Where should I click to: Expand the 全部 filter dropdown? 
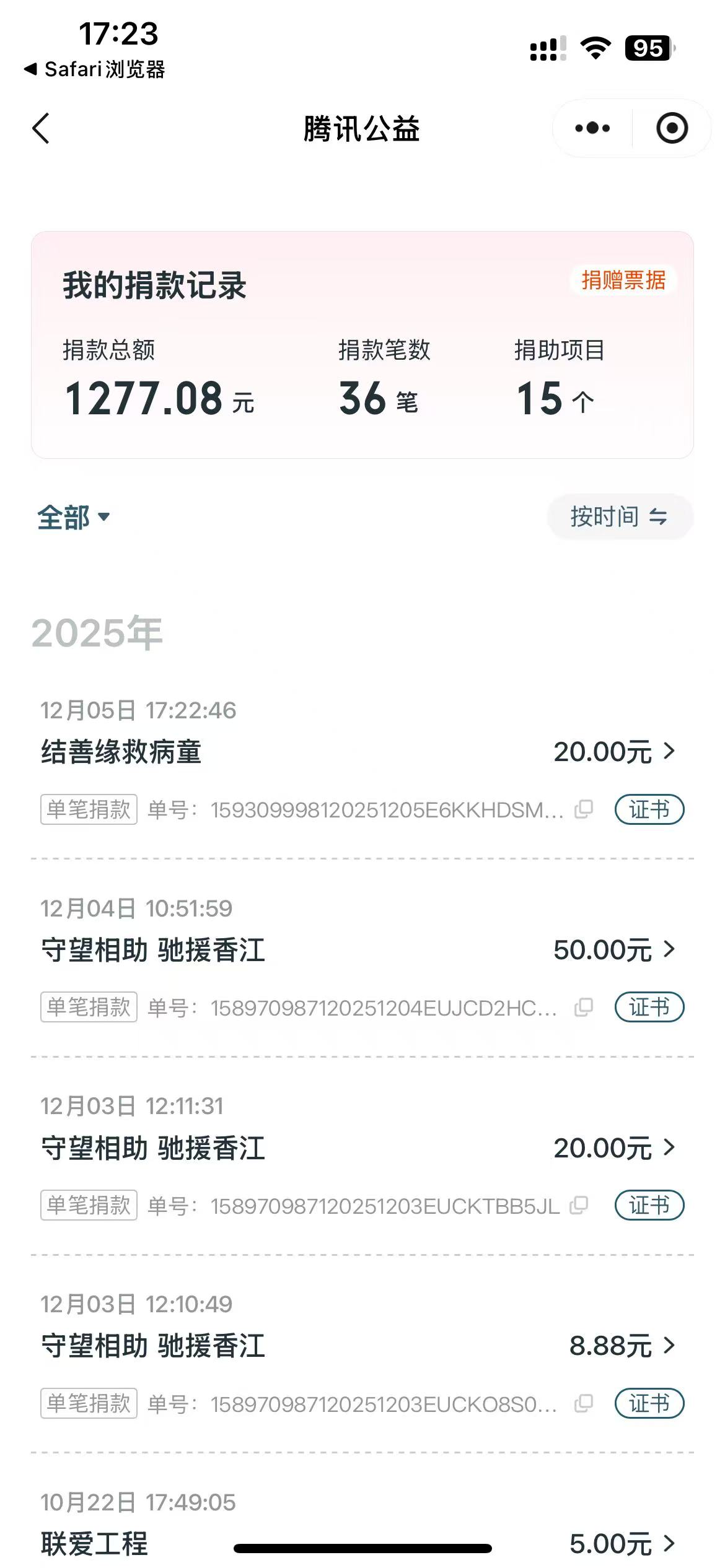[x=74, y=517]
